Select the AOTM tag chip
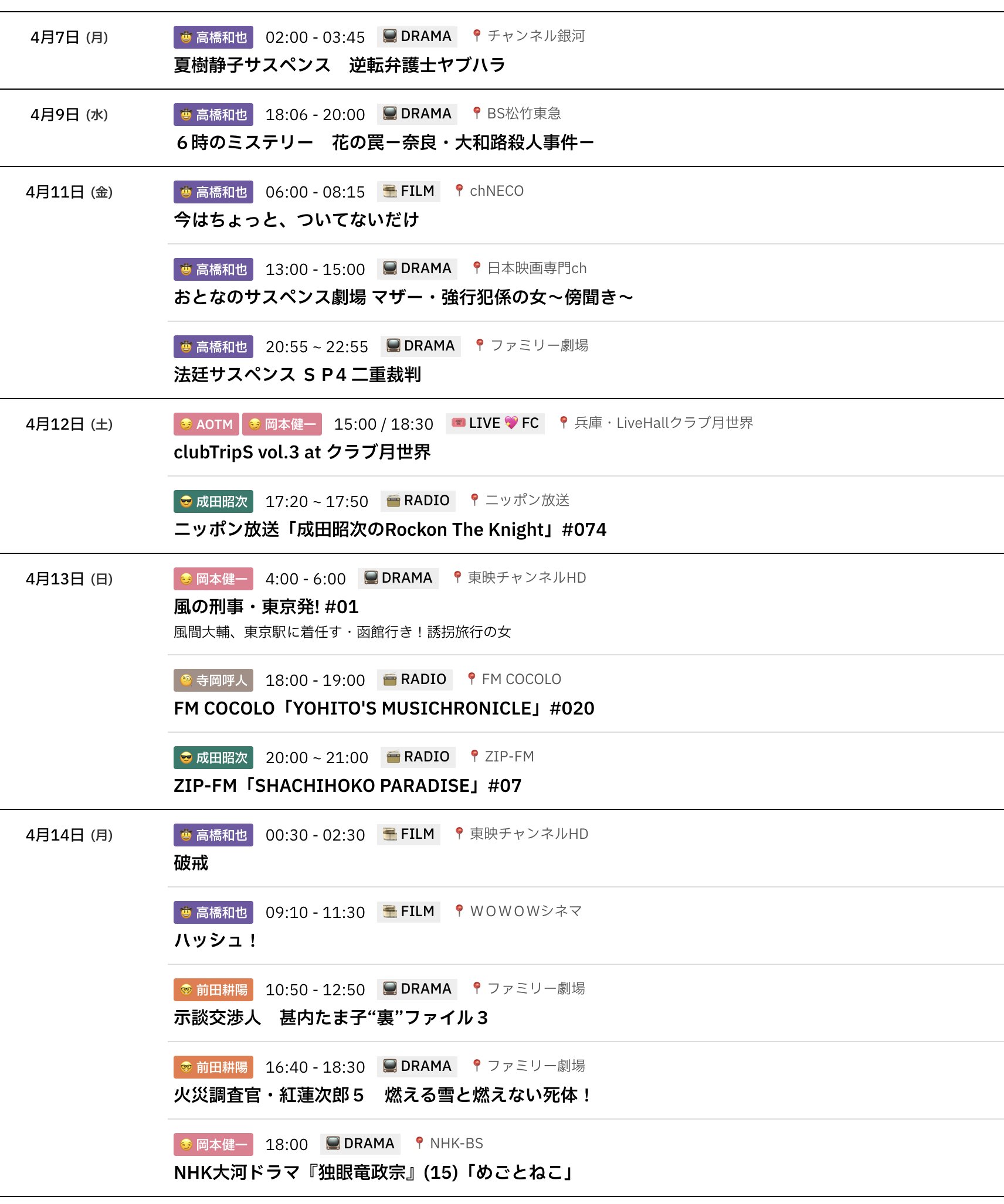 click(x=206, y=424)
